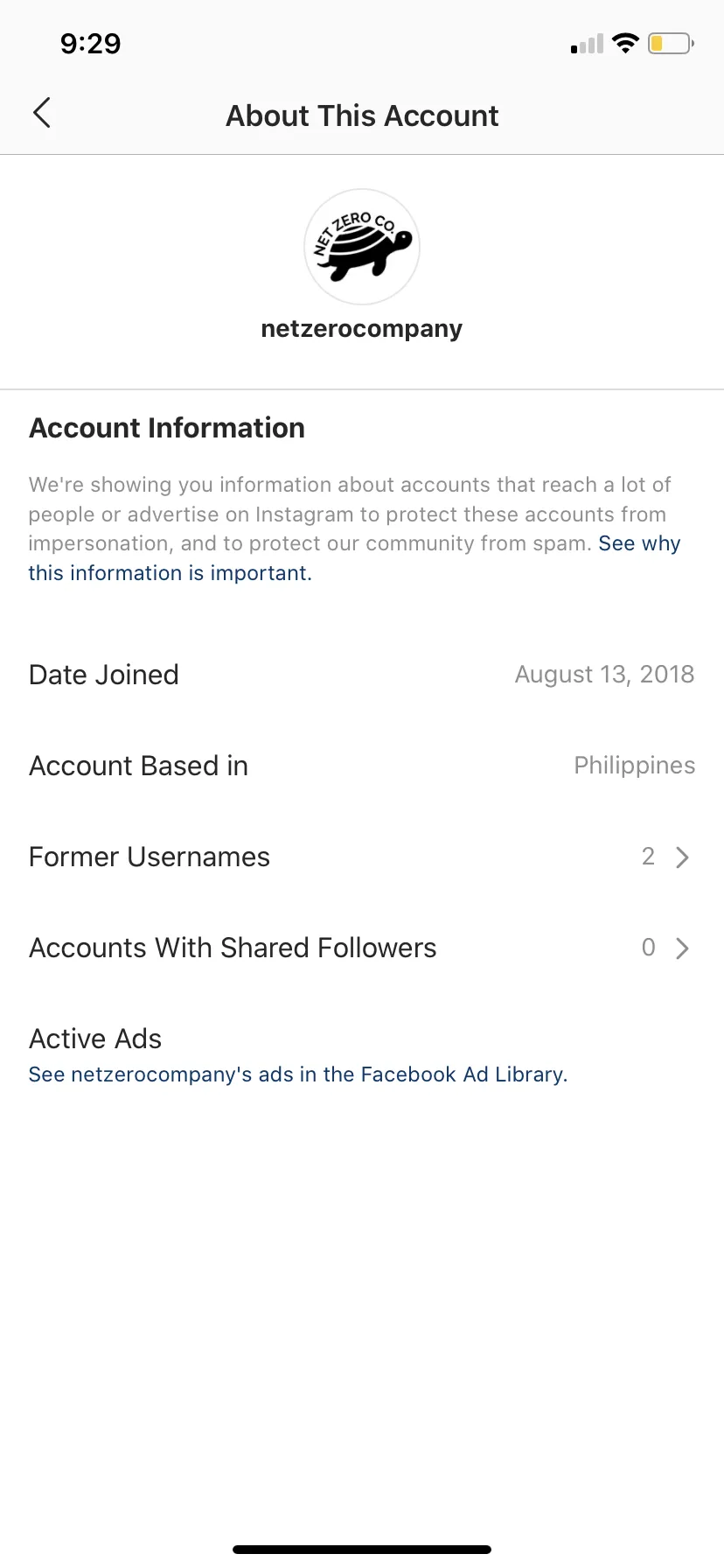Go back using the top-left arrow
This screenshot has height=1568, width=724.
coord(41,113)
